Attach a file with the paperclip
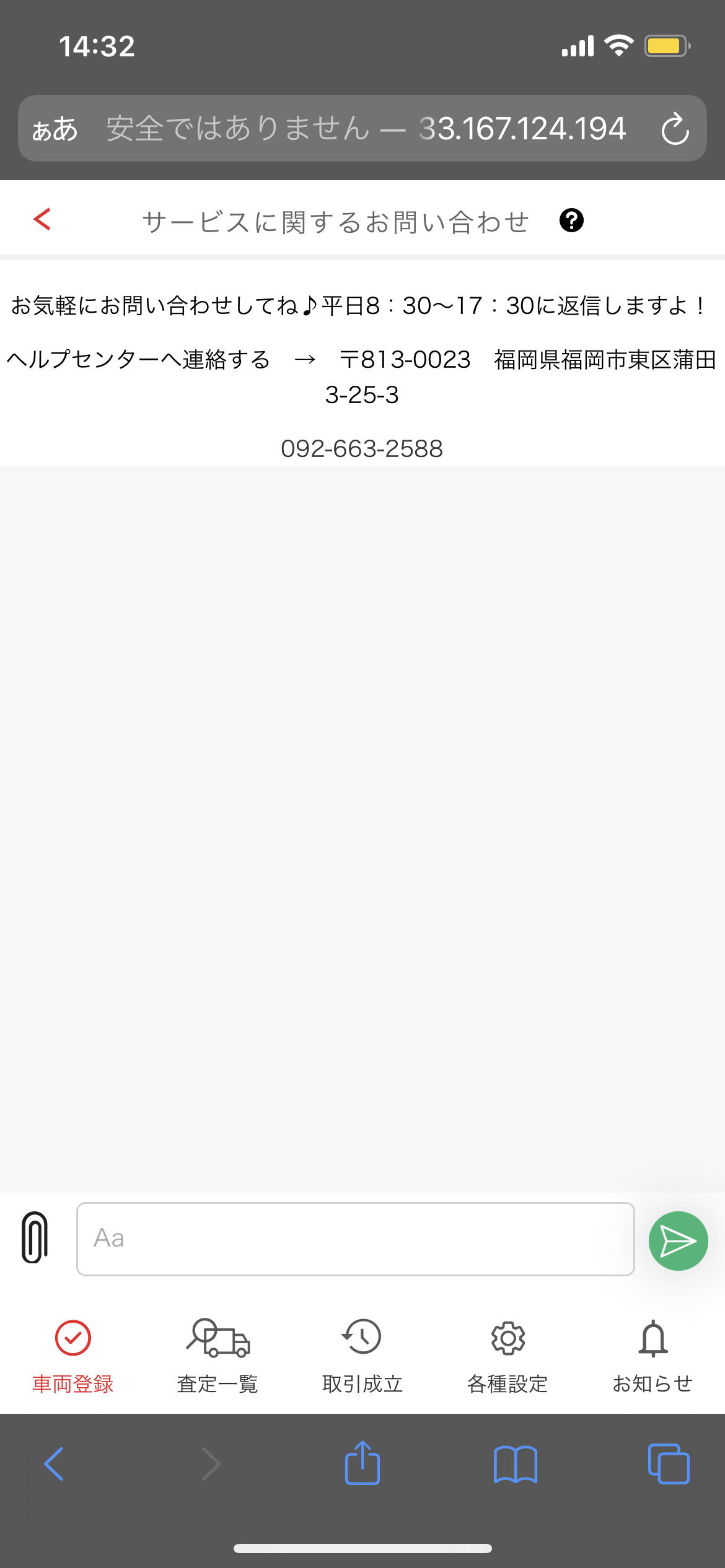 pyautogui.click(x=35, y=1237)
